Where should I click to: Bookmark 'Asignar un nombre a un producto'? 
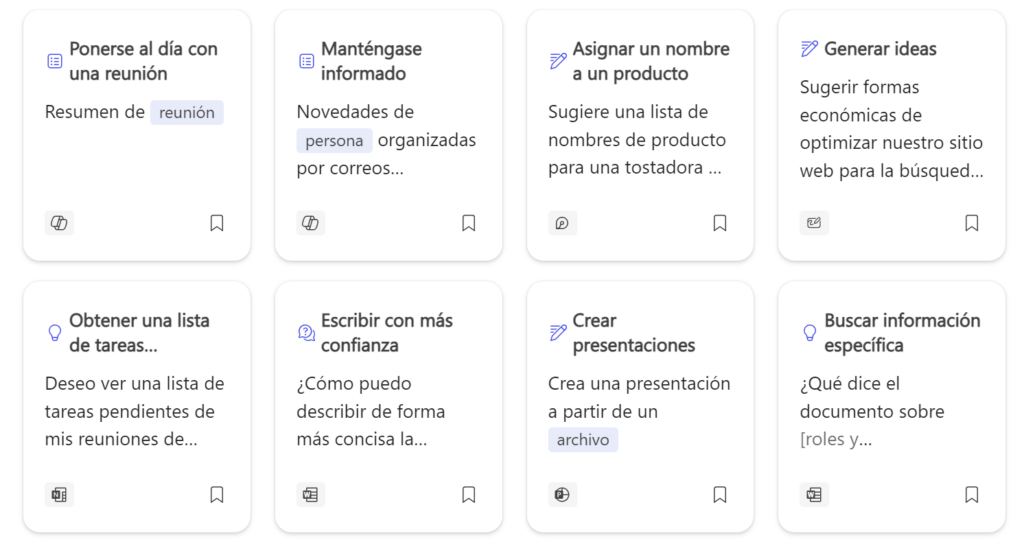(720, 223)
